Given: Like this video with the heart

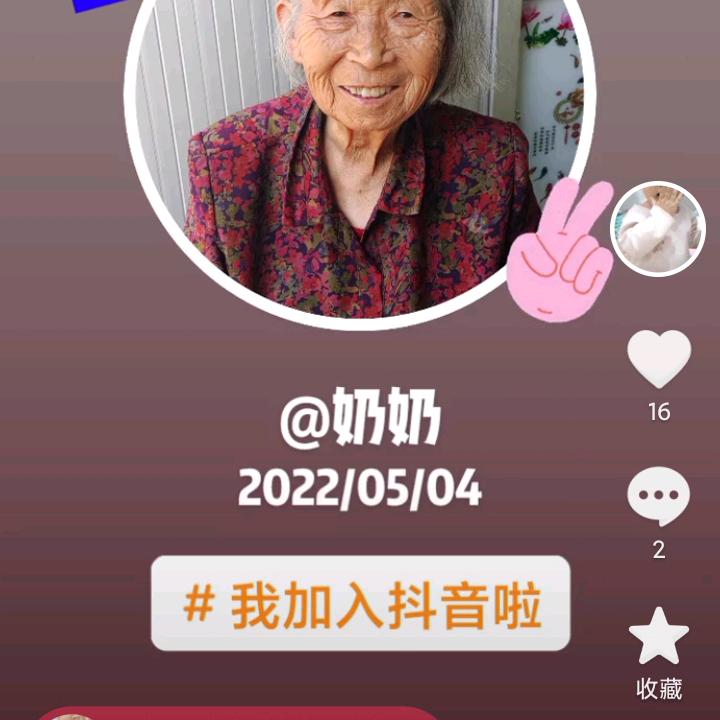Looking at the screenshot, I should [x=659, y=360].
